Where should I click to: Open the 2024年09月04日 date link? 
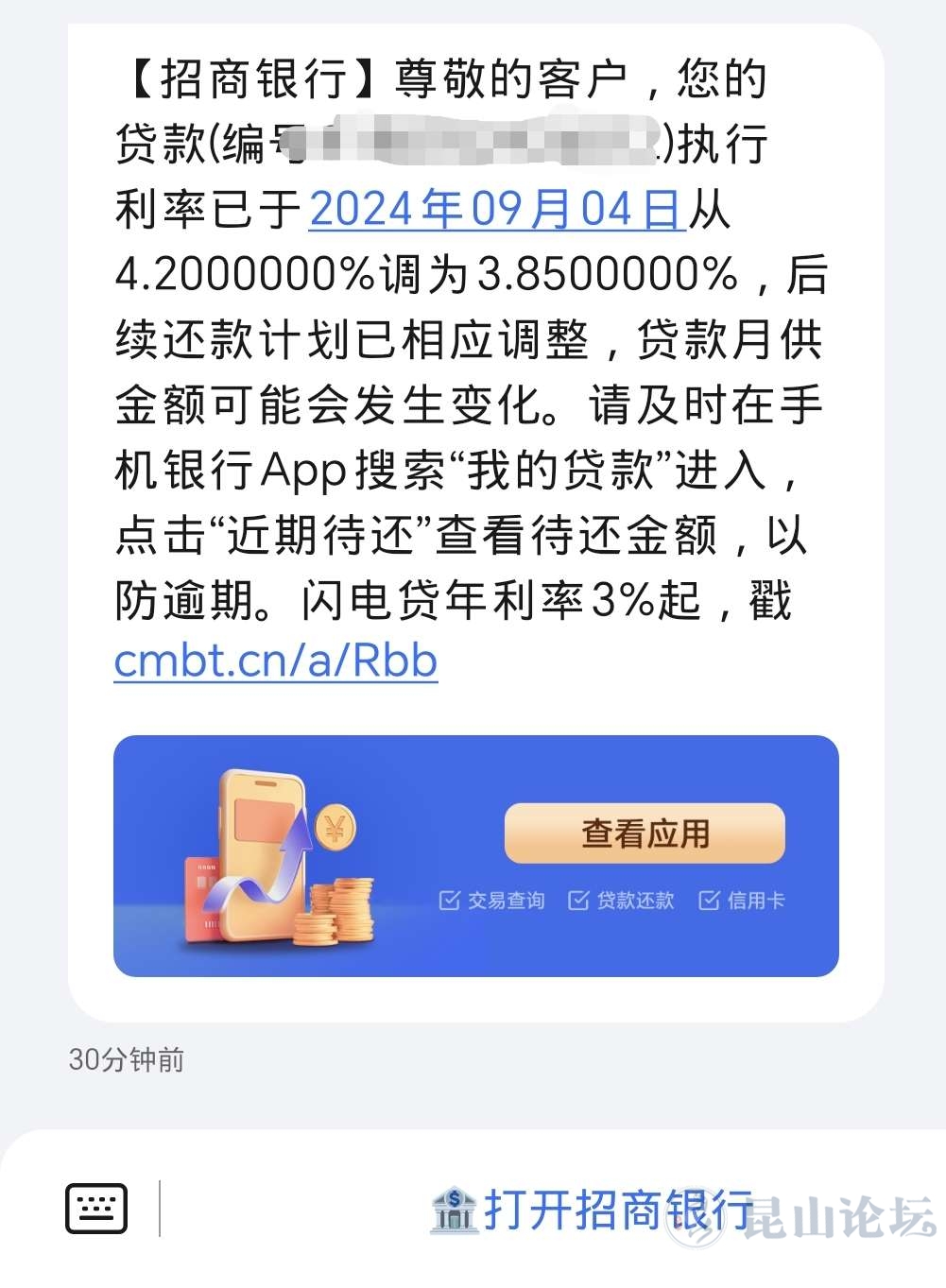[x=495, y=210]
